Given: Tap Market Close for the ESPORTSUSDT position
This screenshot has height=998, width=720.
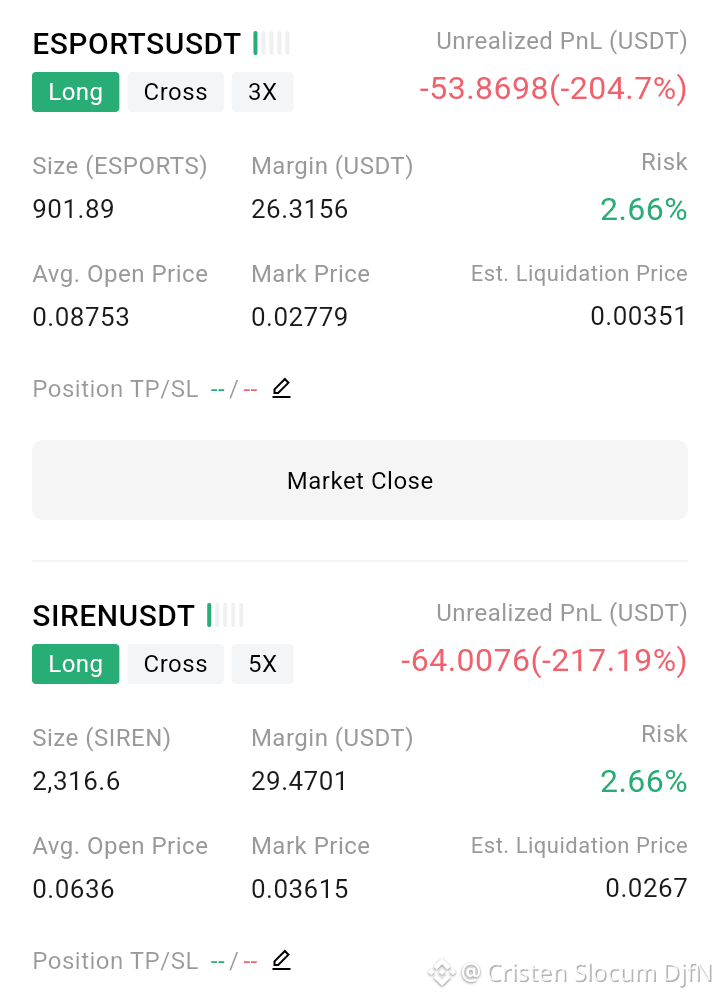Looking at the screenshot, I should click(360, 480).
